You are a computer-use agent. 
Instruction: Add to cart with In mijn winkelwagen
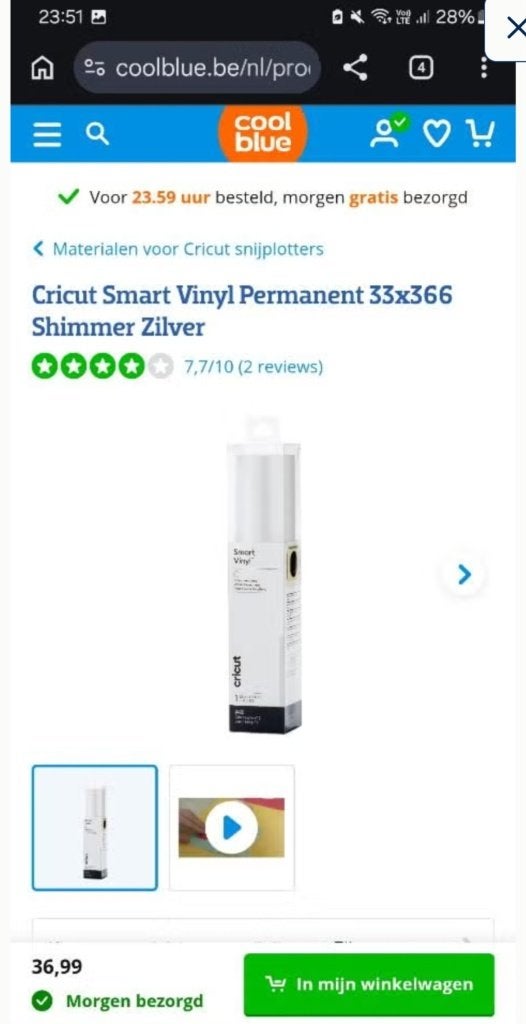369,984
